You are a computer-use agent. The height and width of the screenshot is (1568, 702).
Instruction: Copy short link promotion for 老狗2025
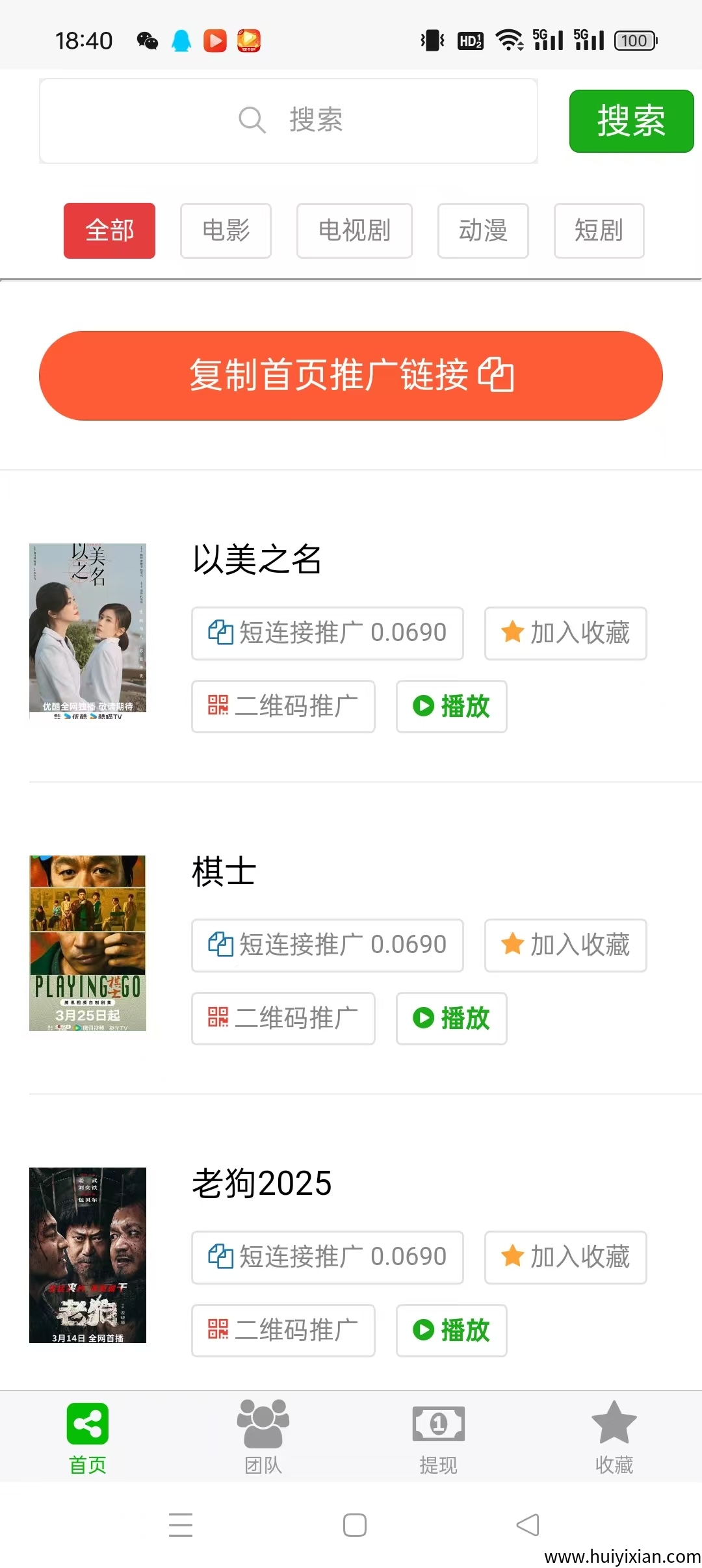point(327,1257)
